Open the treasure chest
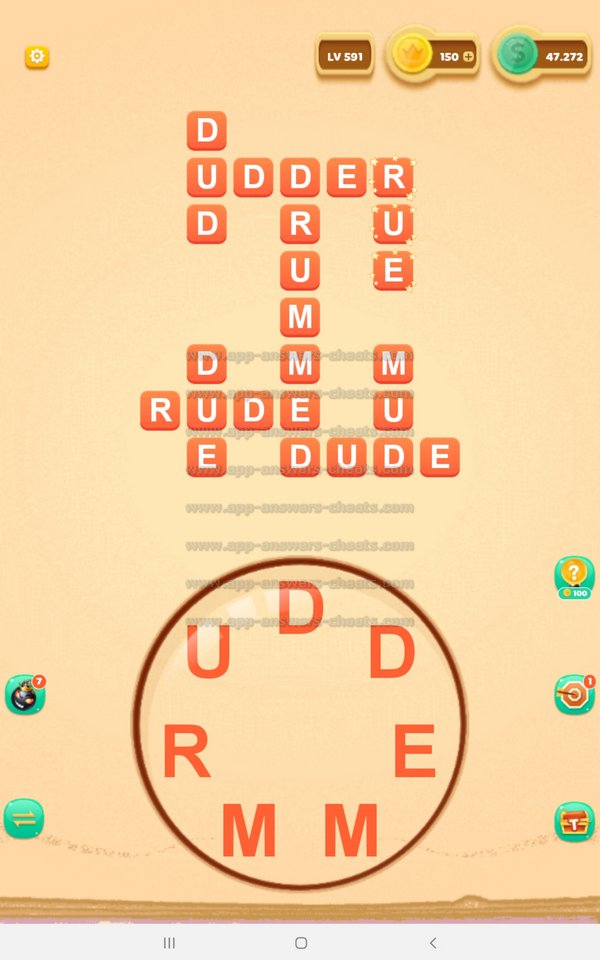The width and height of the screenshot is (600, 960). click(x=574, y=822)
